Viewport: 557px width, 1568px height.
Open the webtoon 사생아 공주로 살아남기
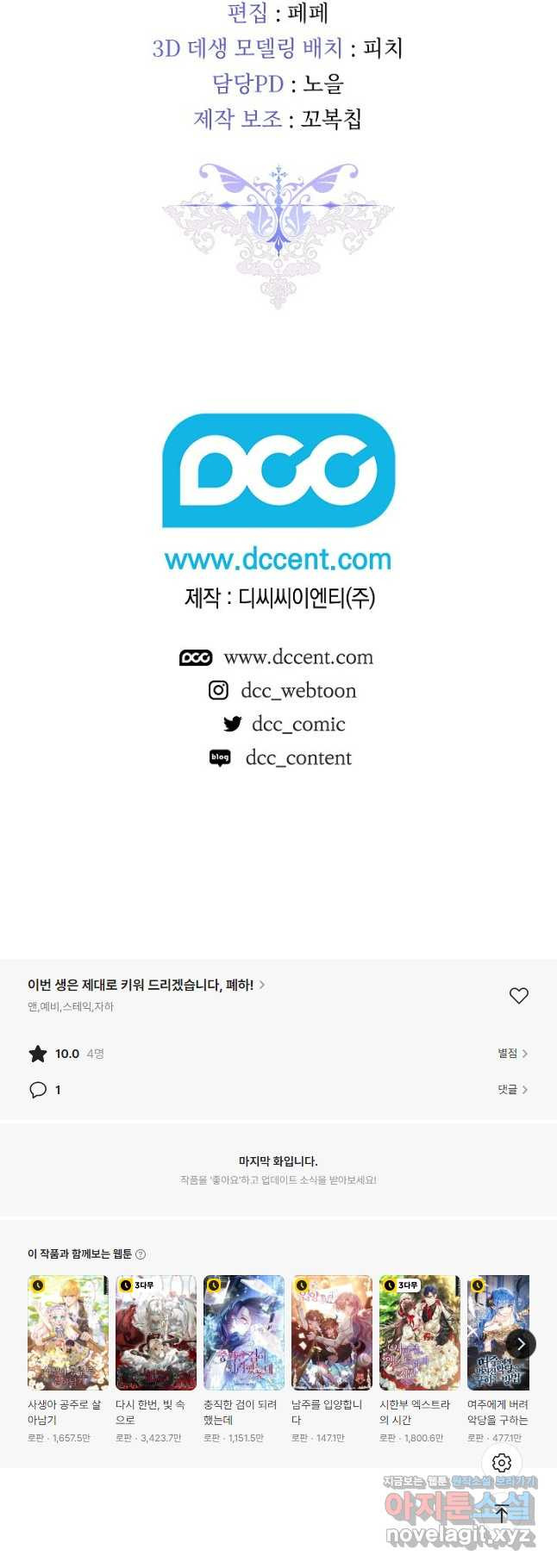pos(68,1332)
